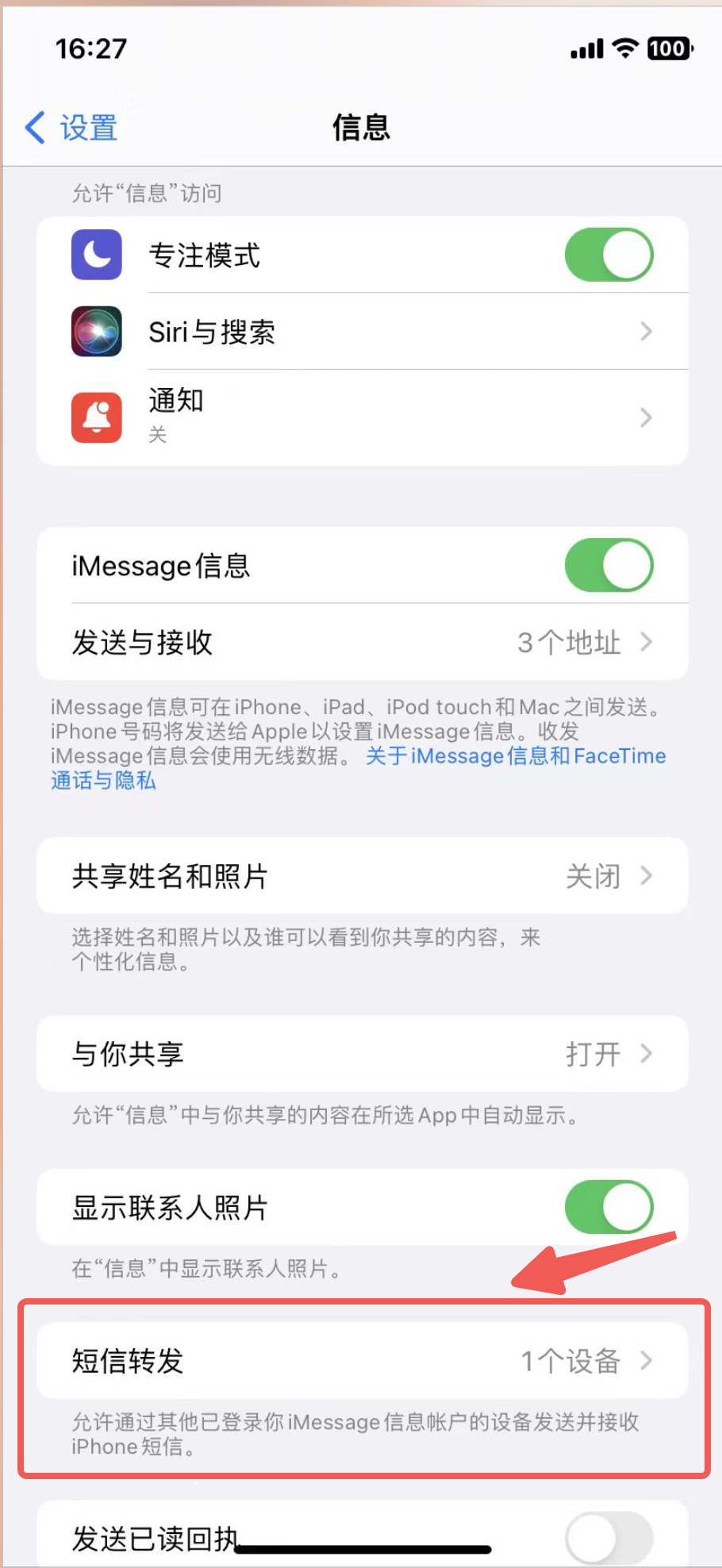Open 通知 settings

click(x=362, y=417)
